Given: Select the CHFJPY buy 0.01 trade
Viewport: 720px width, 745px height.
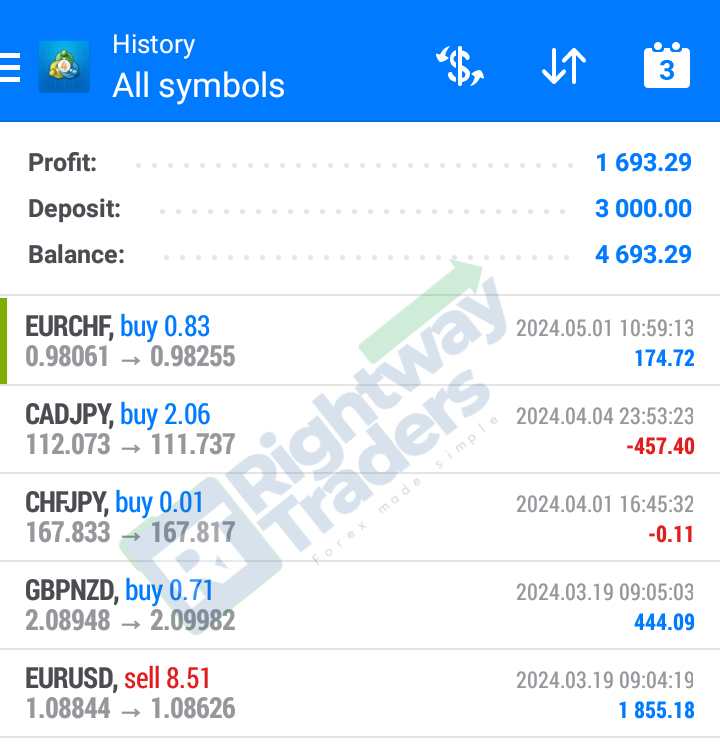Looking at the screenshot, I should point(360,517).
